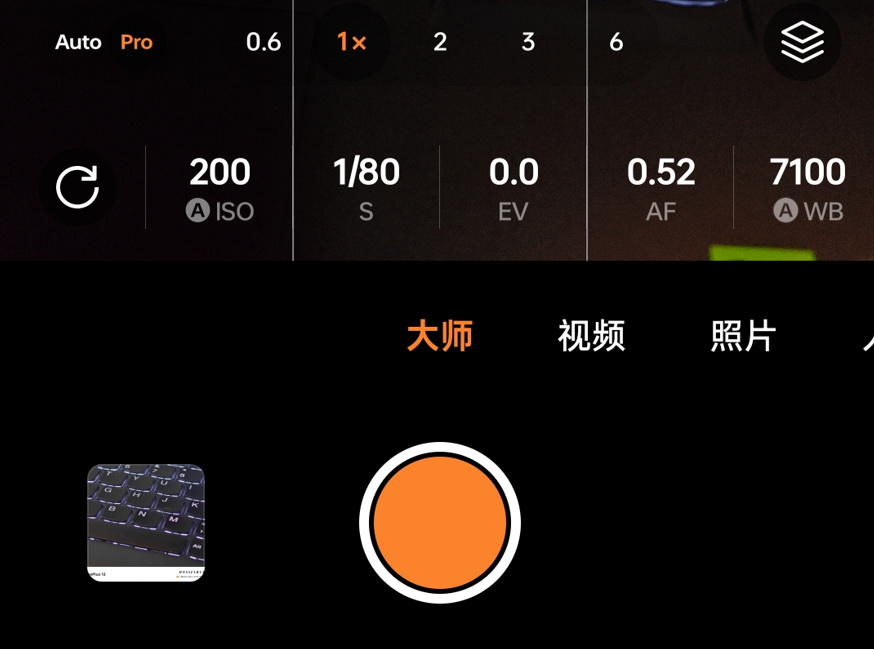Select the 1× zoom level
This screenshot has width=874, height=649.
(x=351, y=42)
